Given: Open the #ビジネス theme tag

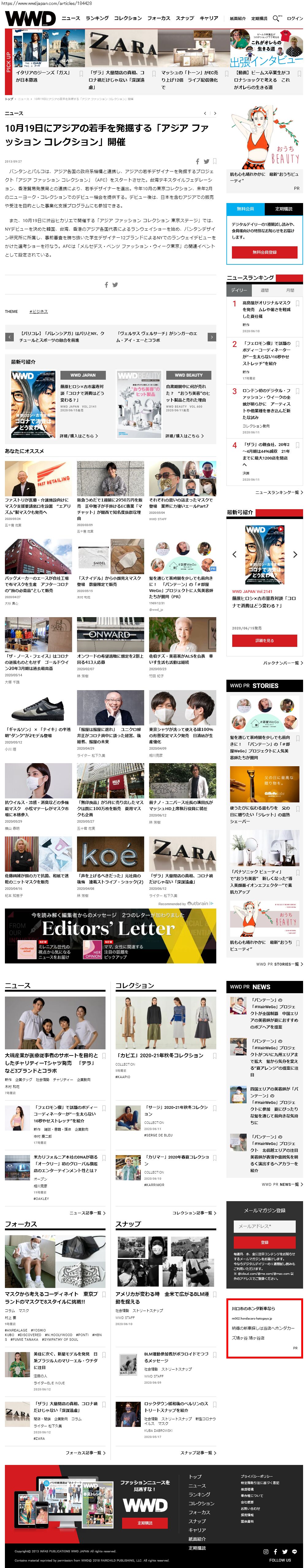Looking at the screenshot, I should 38,311.
